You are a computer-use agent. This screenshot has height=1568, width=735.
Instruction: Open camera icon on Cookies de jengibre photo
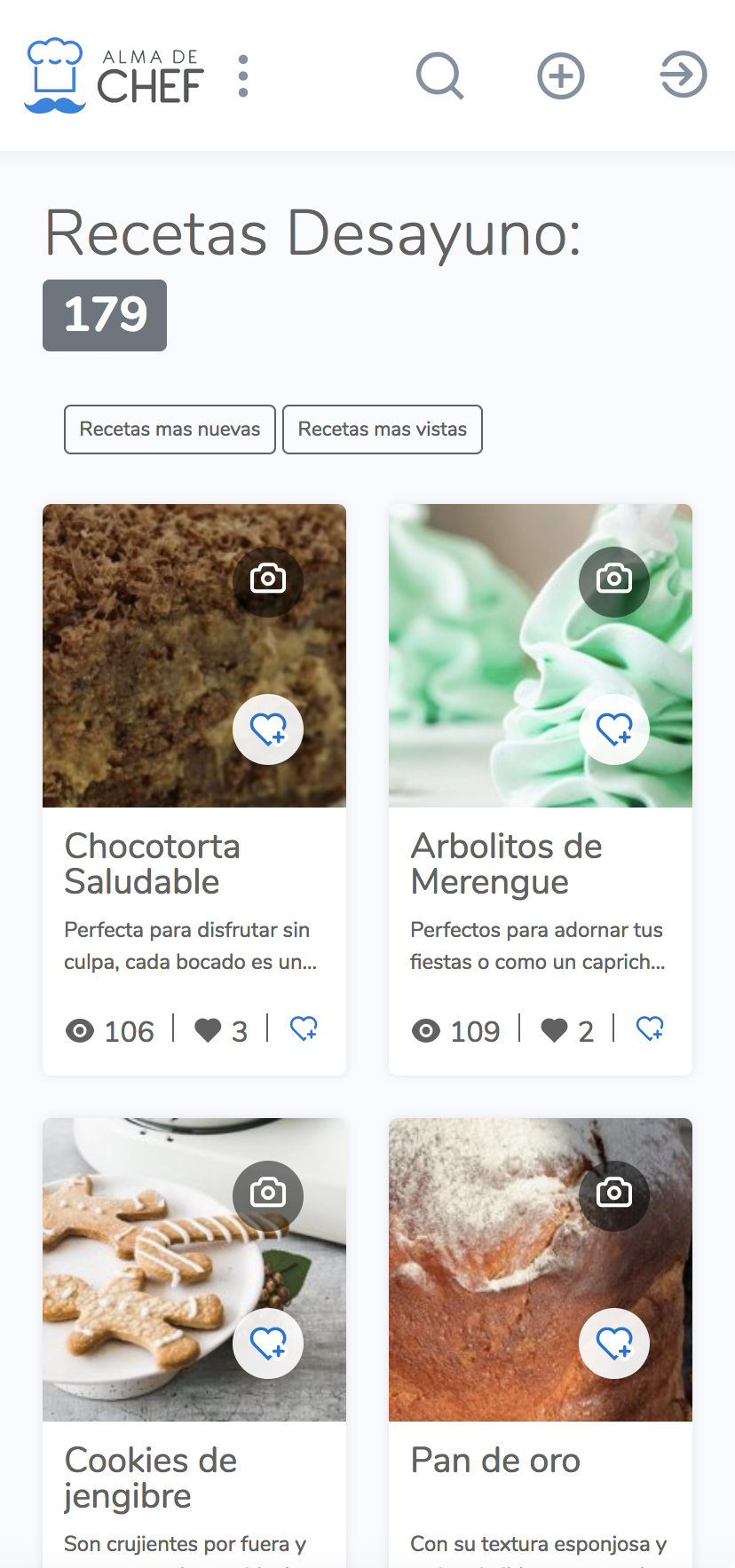[268, 1194]
